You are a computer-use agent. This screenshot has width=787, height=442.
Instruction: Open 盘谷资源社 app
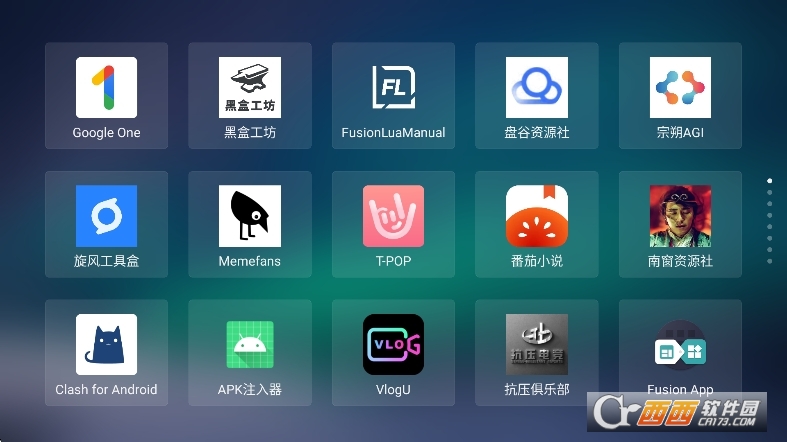(537, 88)
